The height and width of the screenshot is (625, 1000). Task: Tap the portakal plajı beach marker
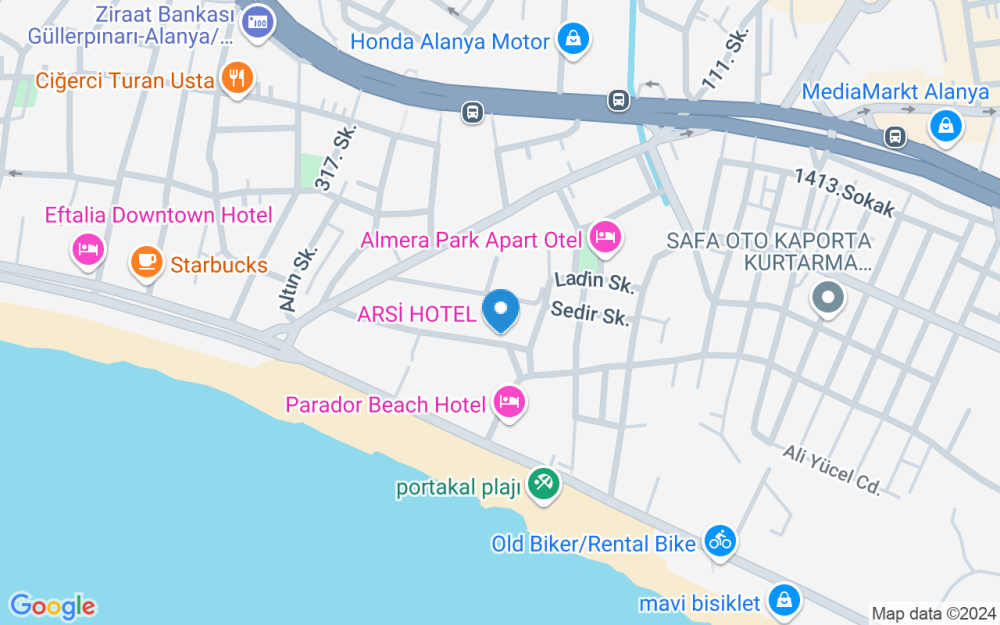pyautogui.click(x=544, y=484)
